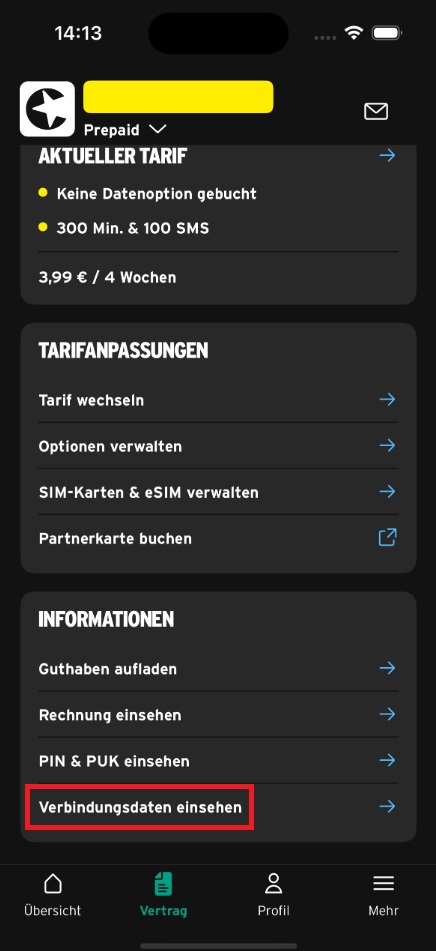View PIN & PUK einsehen

point(218,761)
